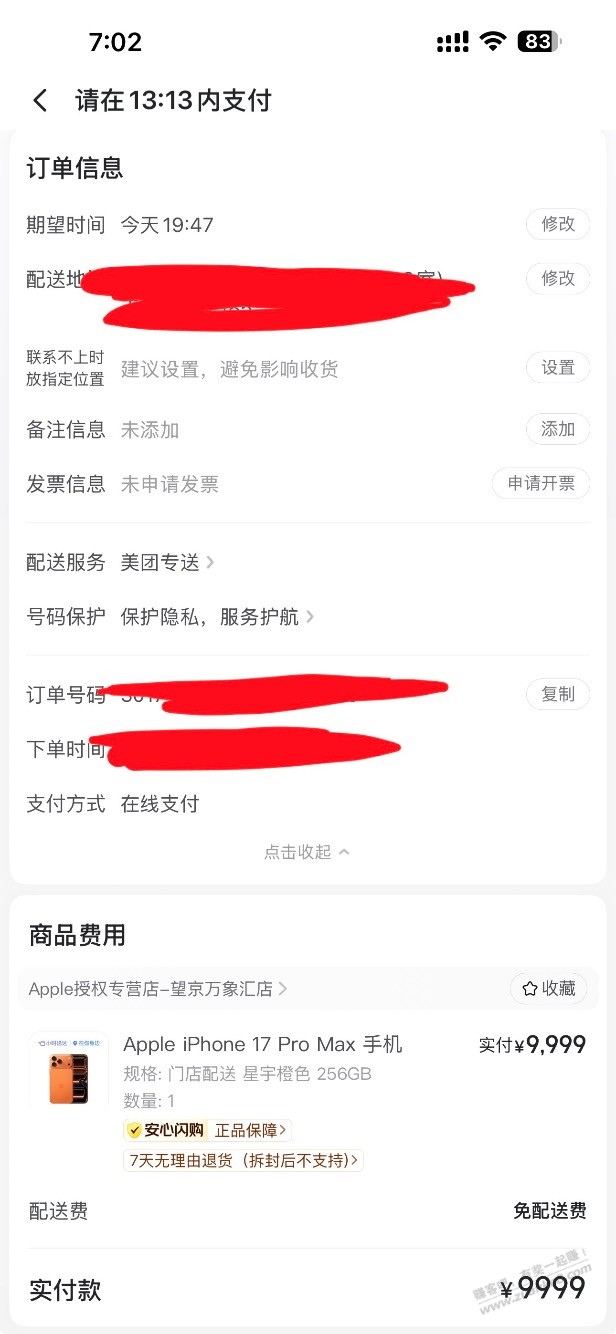Collapse order info via 点击收起

[307, 852]
